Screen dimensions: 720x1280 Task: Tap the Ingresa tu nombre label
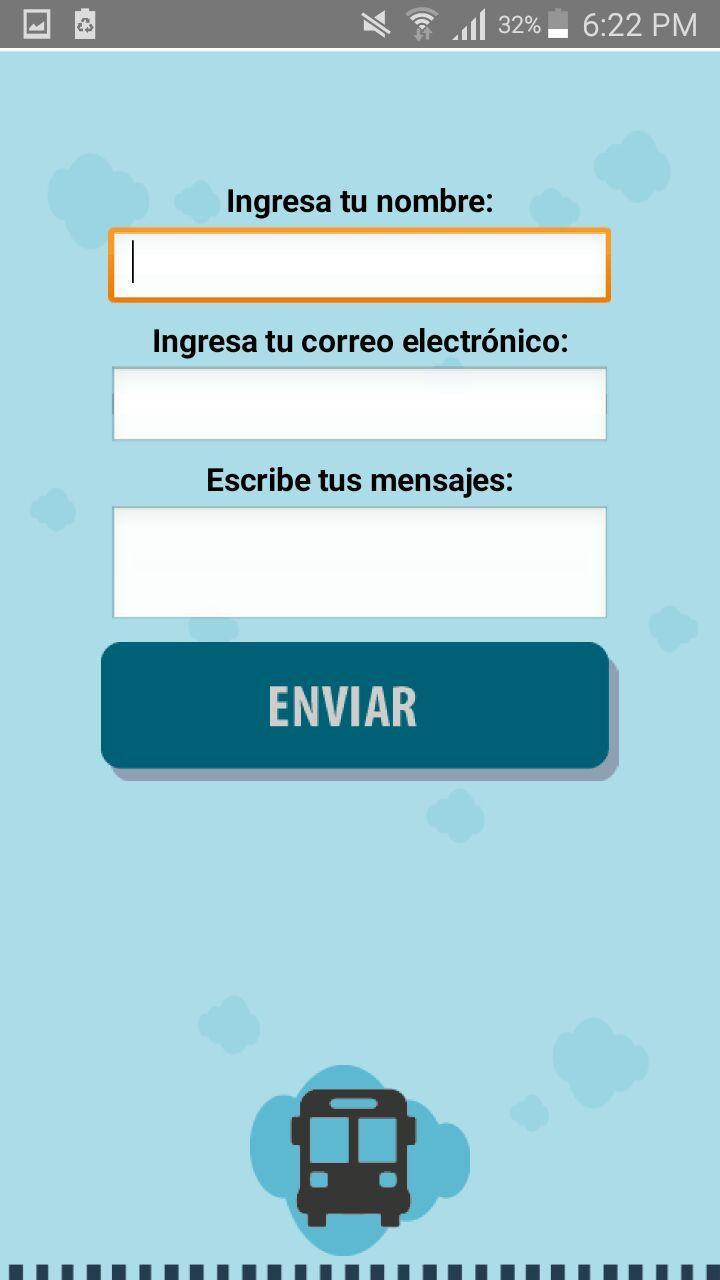358,201
